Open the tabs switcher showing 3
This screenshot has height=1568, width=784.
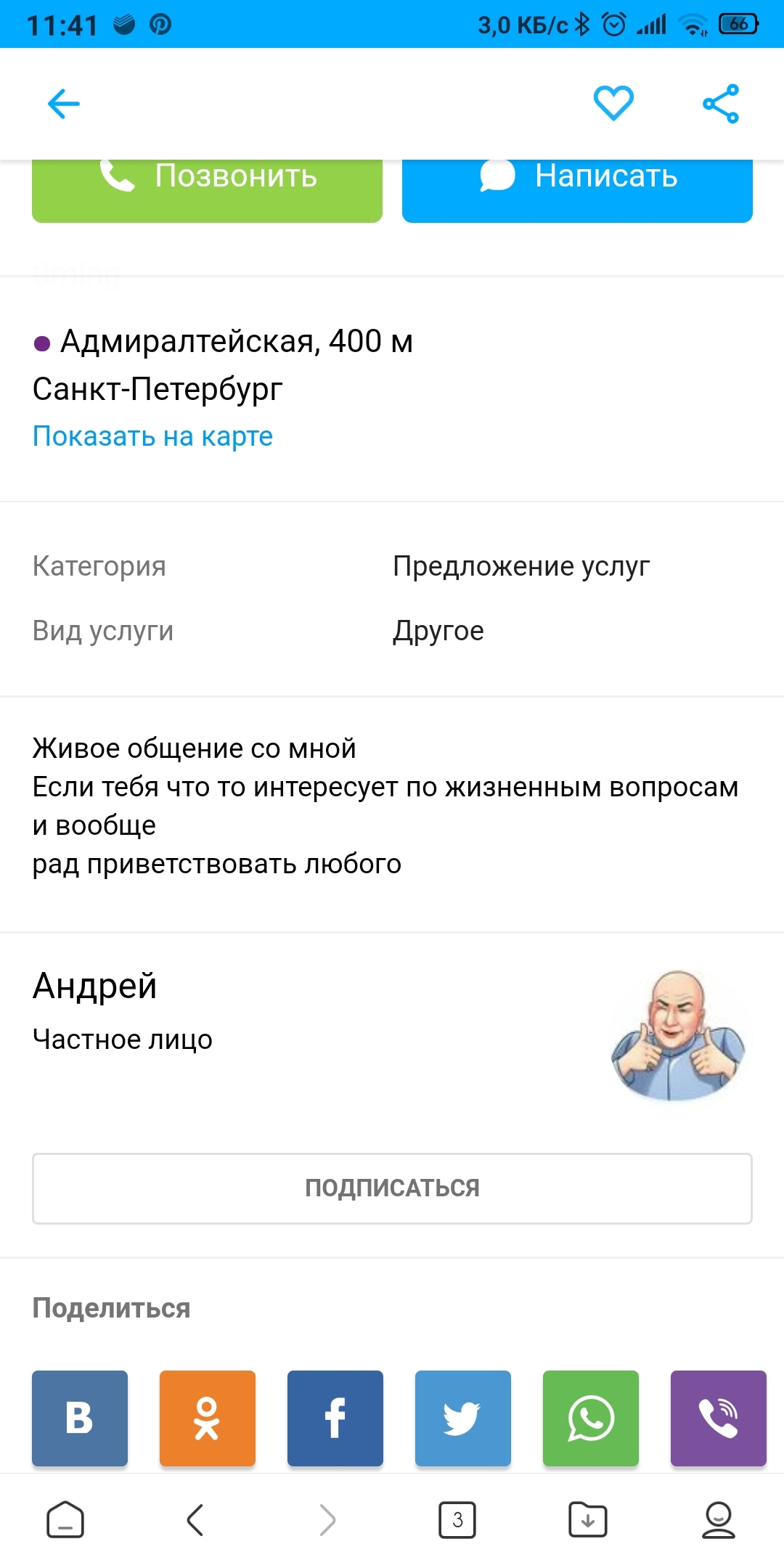457,1519
